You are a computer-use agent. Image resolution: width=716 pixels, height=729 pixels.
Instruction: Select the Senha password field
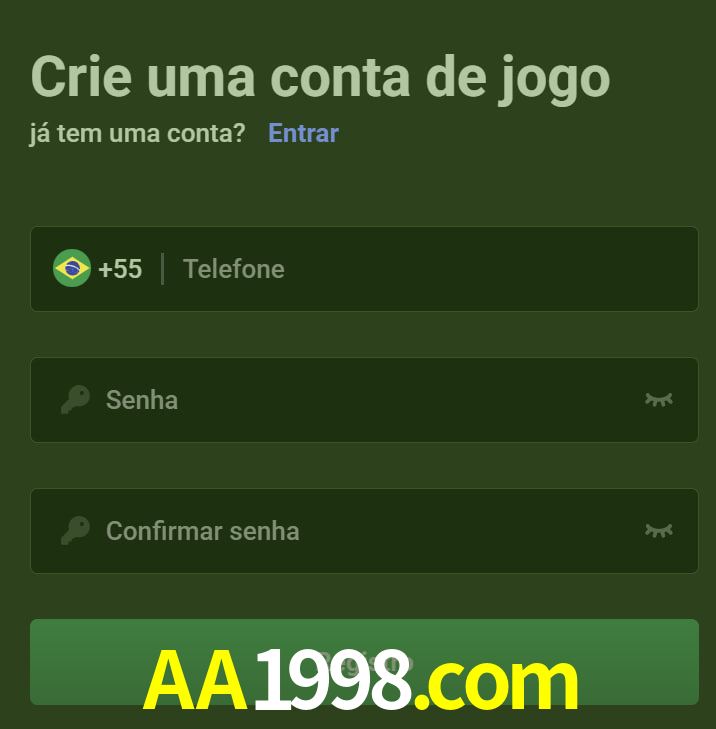[360, 400]
